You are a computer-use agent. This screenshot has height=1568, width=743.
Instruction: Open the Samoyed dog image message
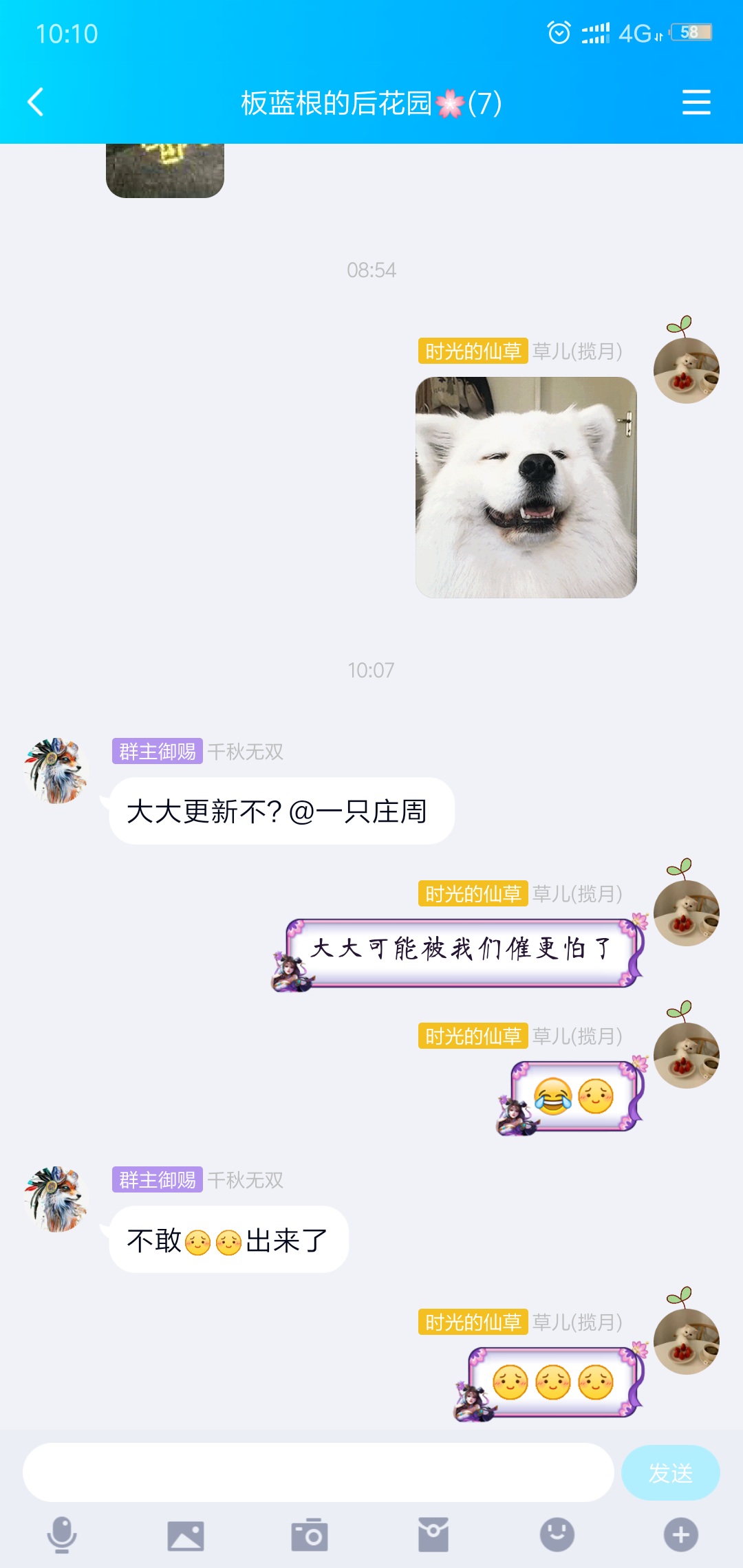[526, 487]
